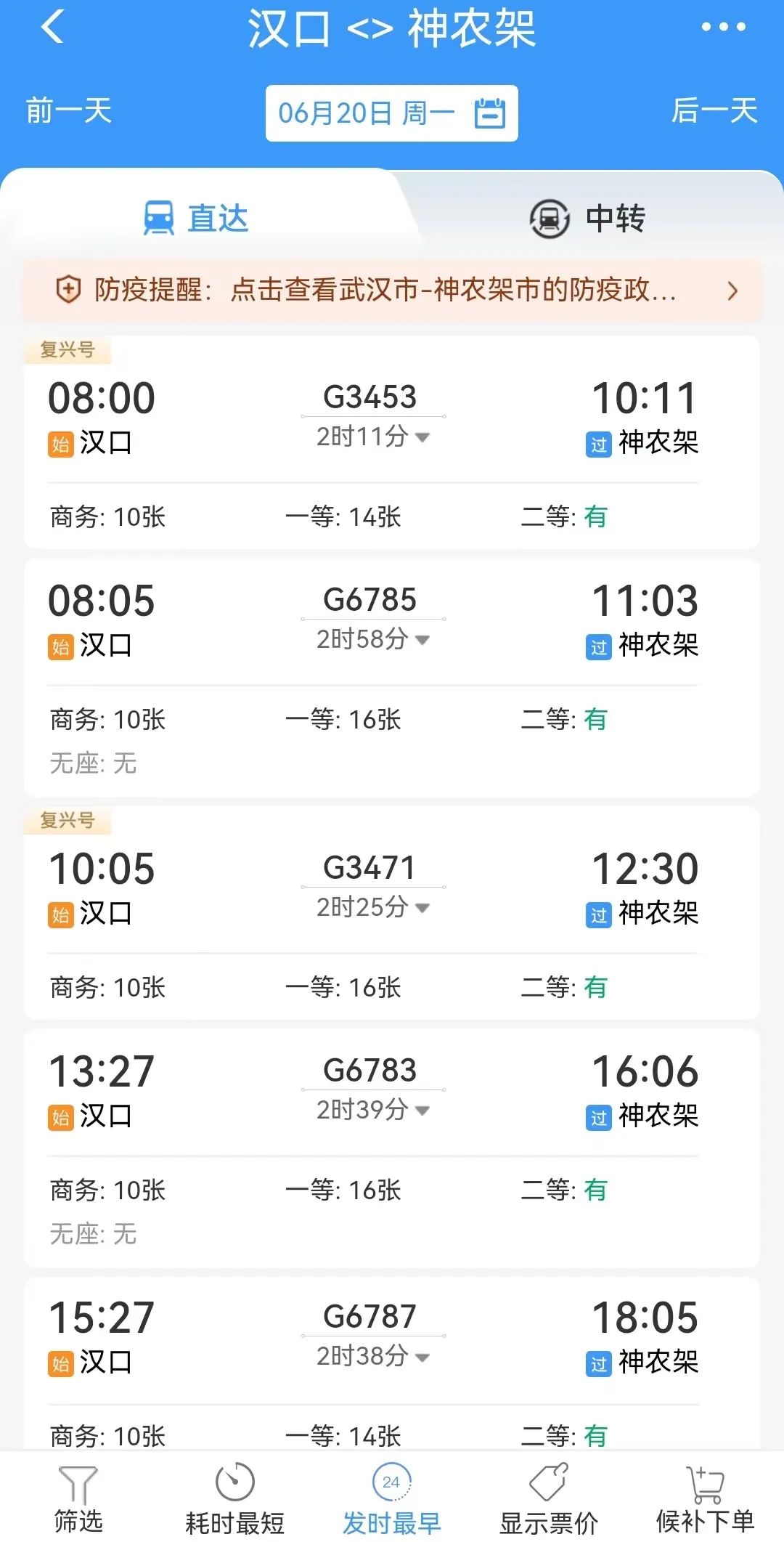The width and height of the screenshot is (784, 1542).
Task: Open train G3453 departing 08:00
Action: pos(392,442)
